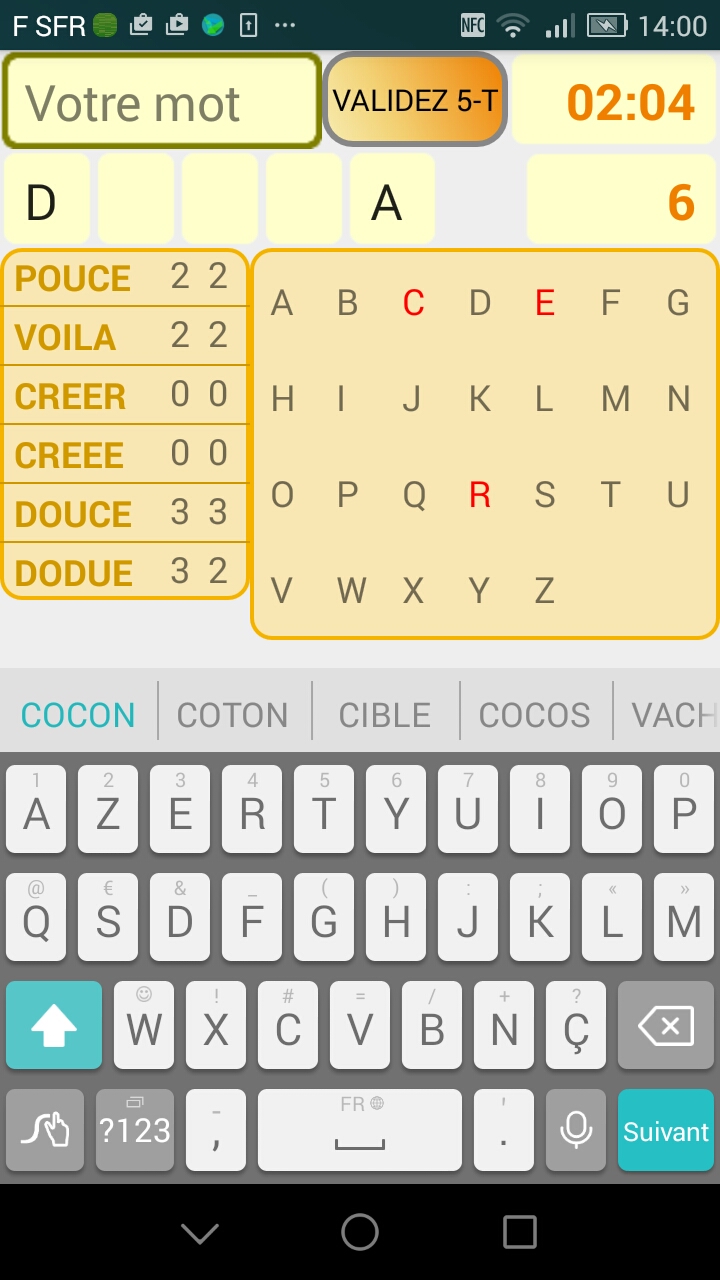Select letter A in the alphabet grid
This screenshot has height=1280, width=720.
(282, 302)
